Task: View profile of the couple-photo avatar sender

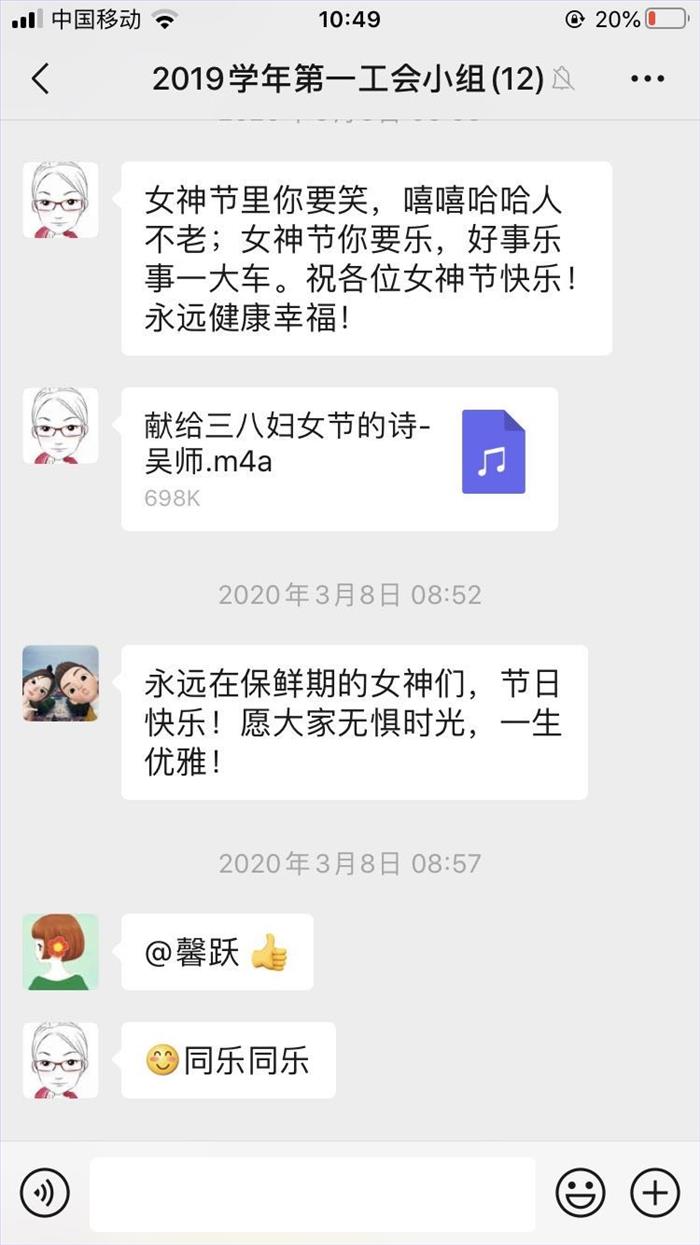Action: point(61,683)
